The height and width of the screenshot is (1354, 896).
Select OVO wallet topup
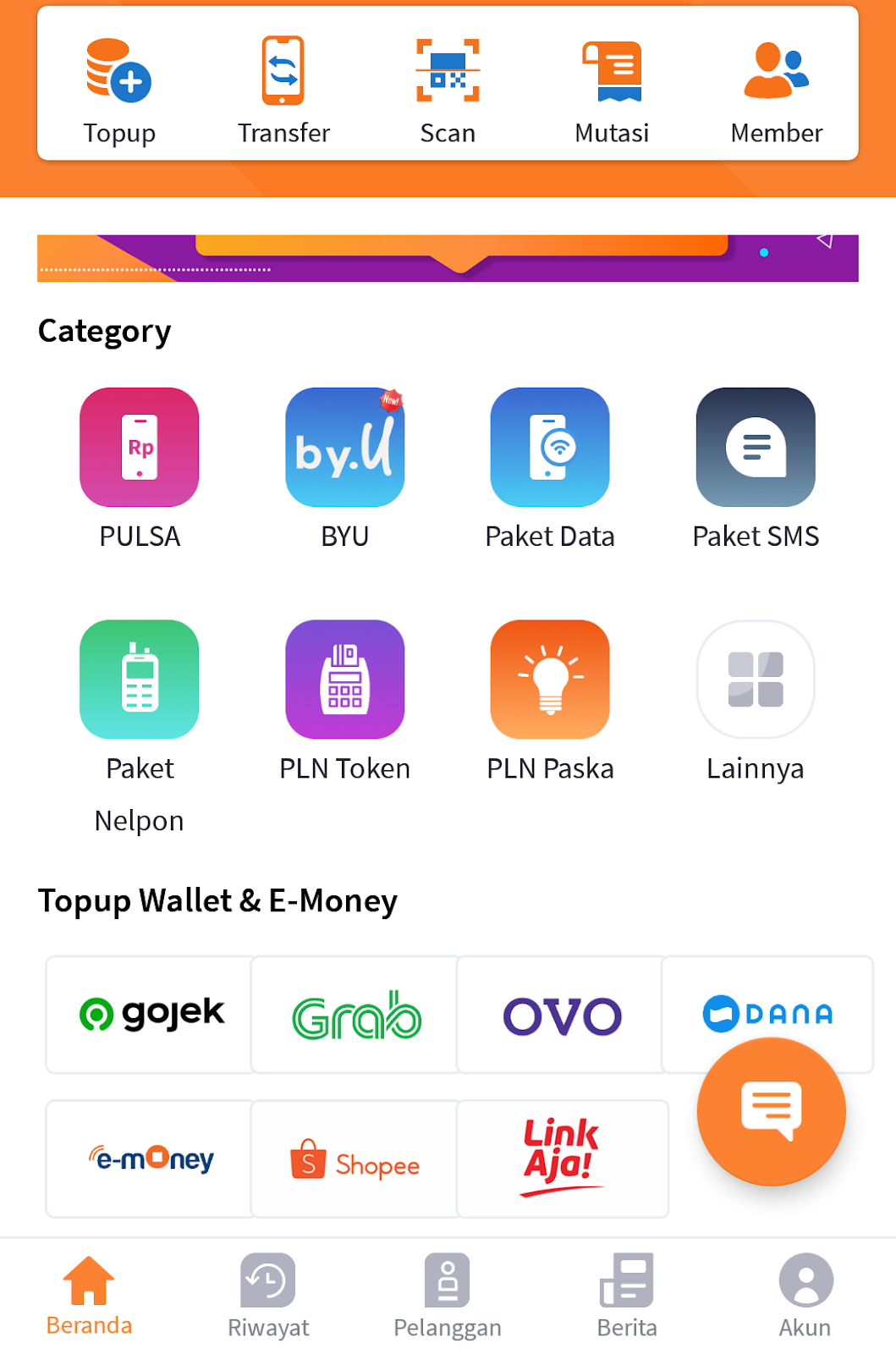[x=562, y=1015]
